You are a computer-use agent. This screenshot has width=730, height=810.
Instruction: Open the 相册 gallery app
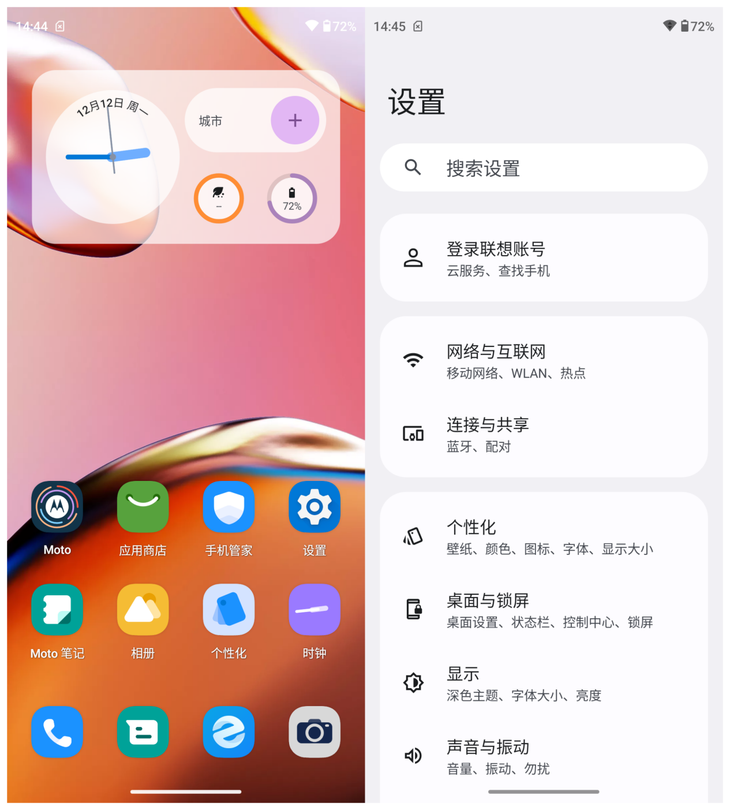[x=143, y=611]
